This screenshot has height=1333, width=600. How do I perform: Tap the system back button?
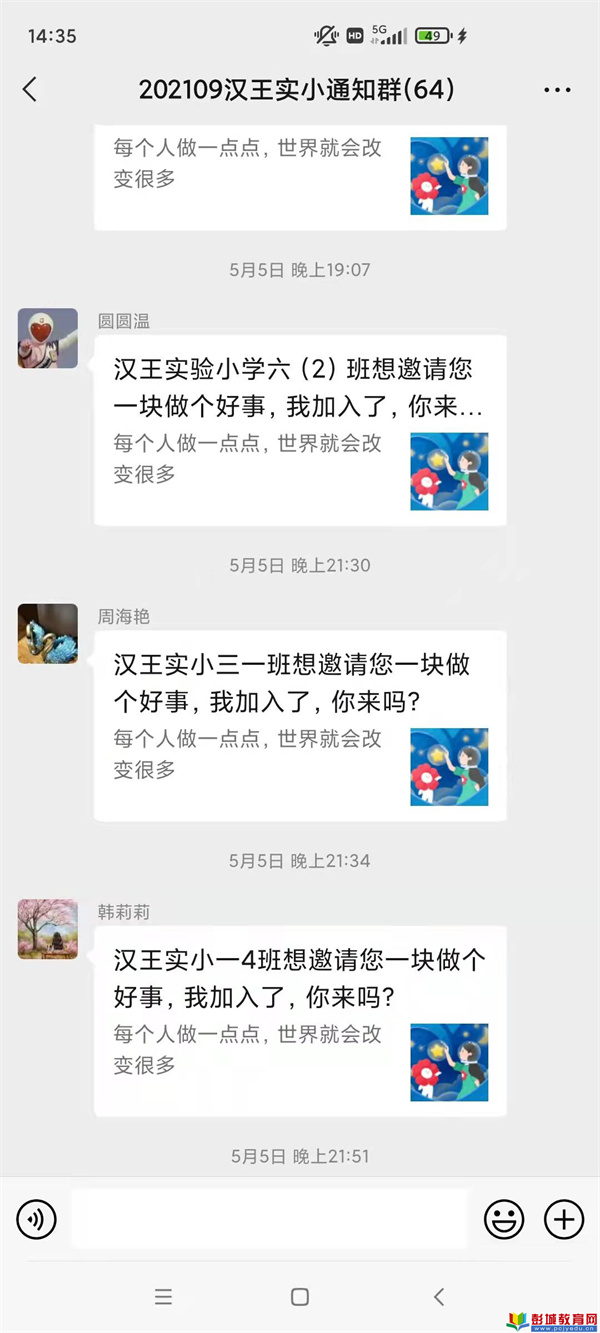click(x=438, y=1297)
